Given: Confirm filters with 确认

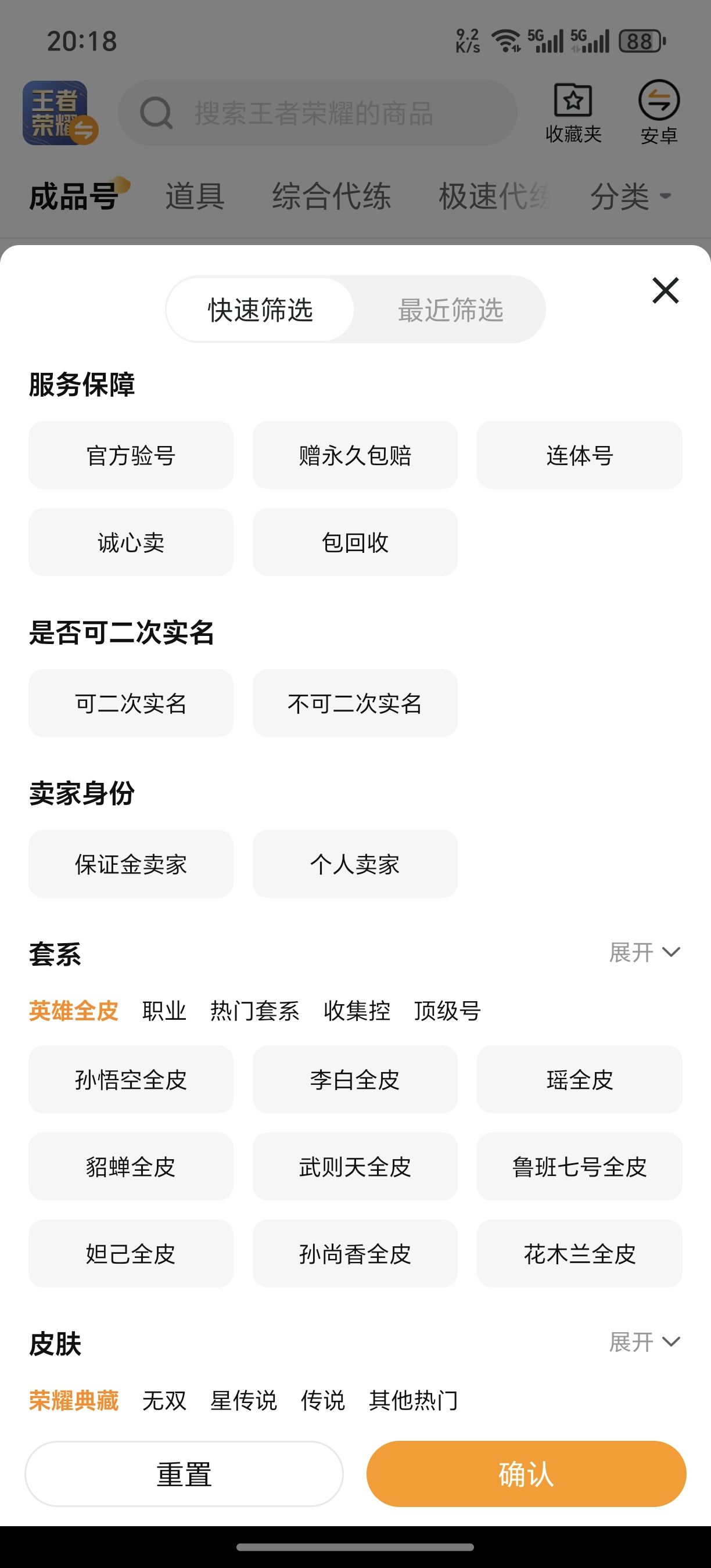Looking at the screenshot, I should tap(526, 1474).
